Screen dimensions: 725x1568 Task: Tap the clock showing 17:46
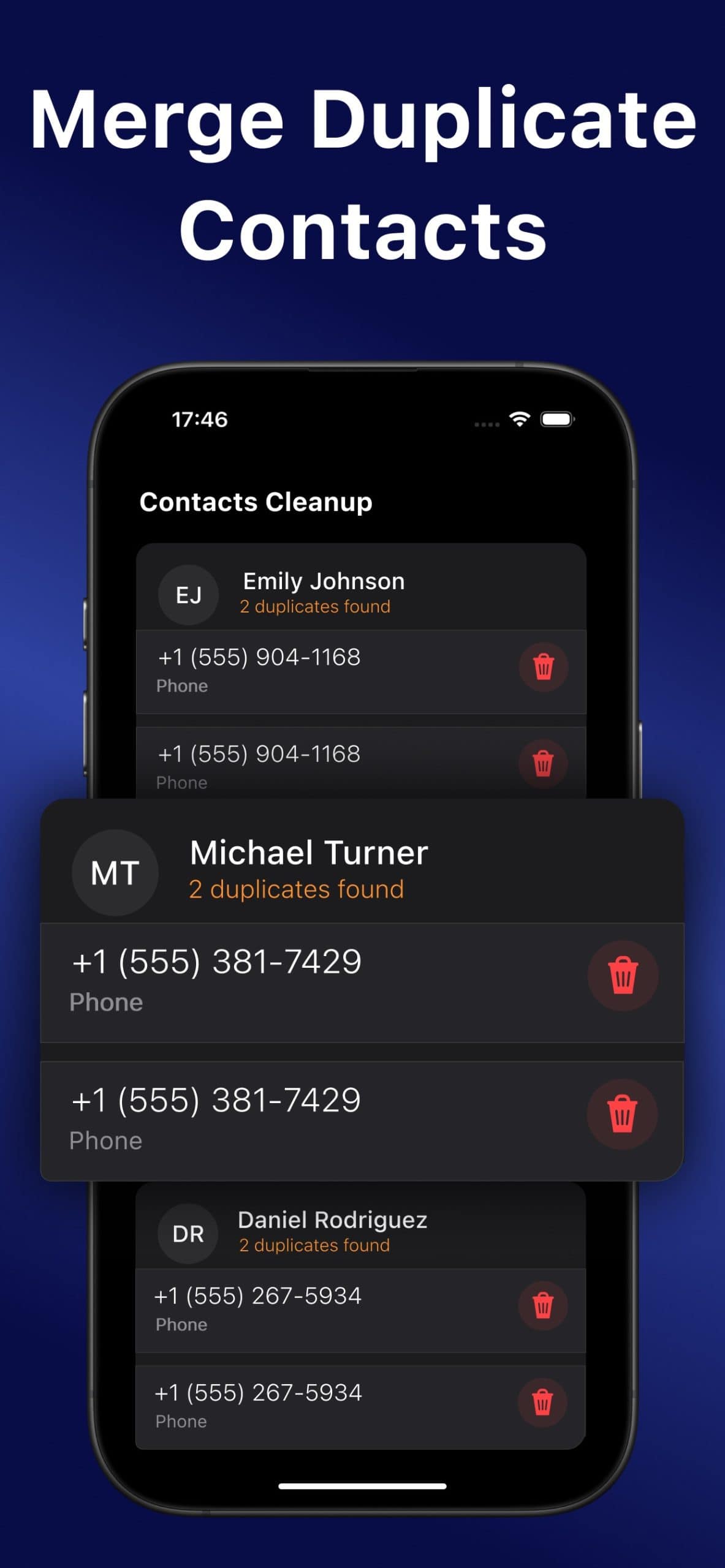click(x=199, y=420)
